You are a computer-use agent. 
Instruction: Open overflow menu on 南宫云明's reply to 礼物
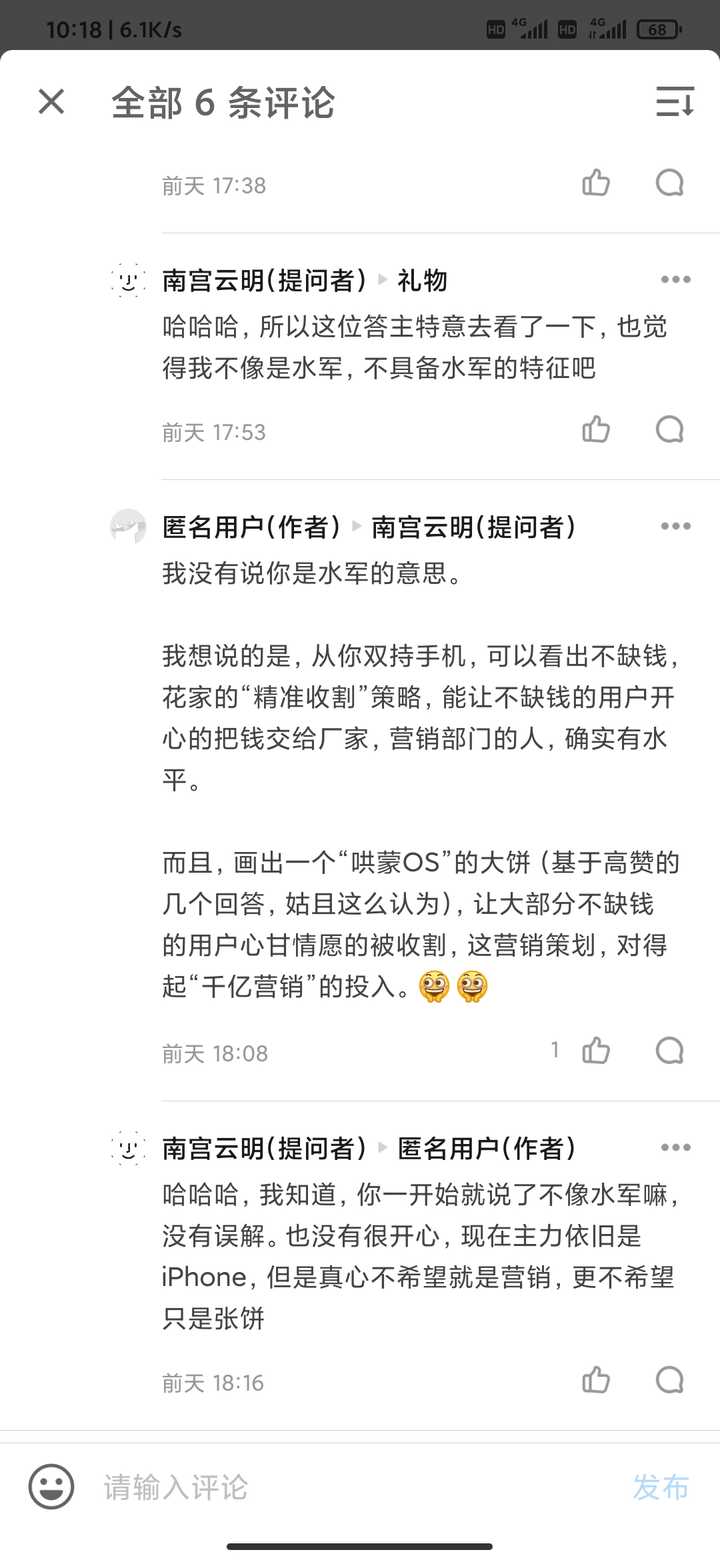click(x=676, y=280)
